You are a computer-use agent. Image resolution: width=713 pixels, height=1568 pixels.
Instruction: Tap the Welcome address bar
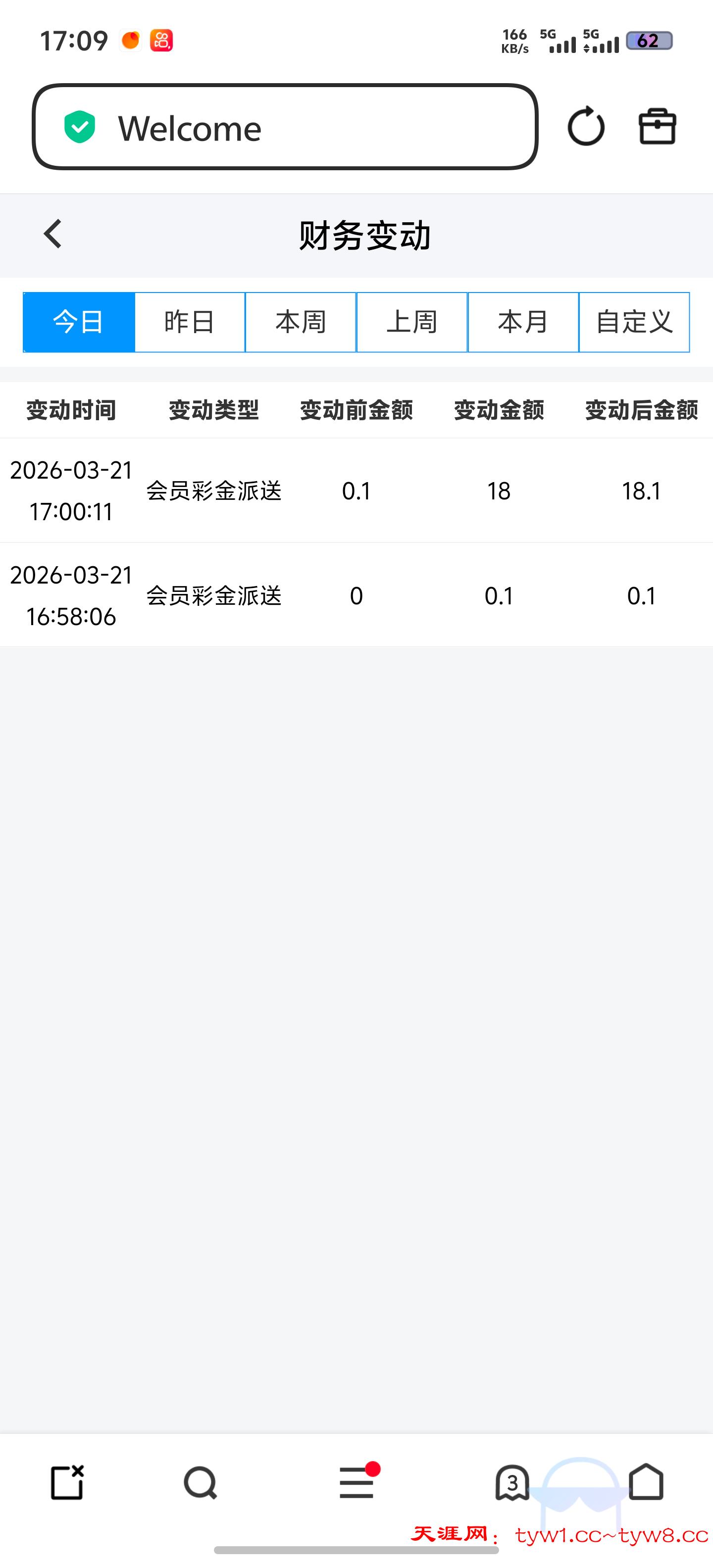click(x=285, y=127)
